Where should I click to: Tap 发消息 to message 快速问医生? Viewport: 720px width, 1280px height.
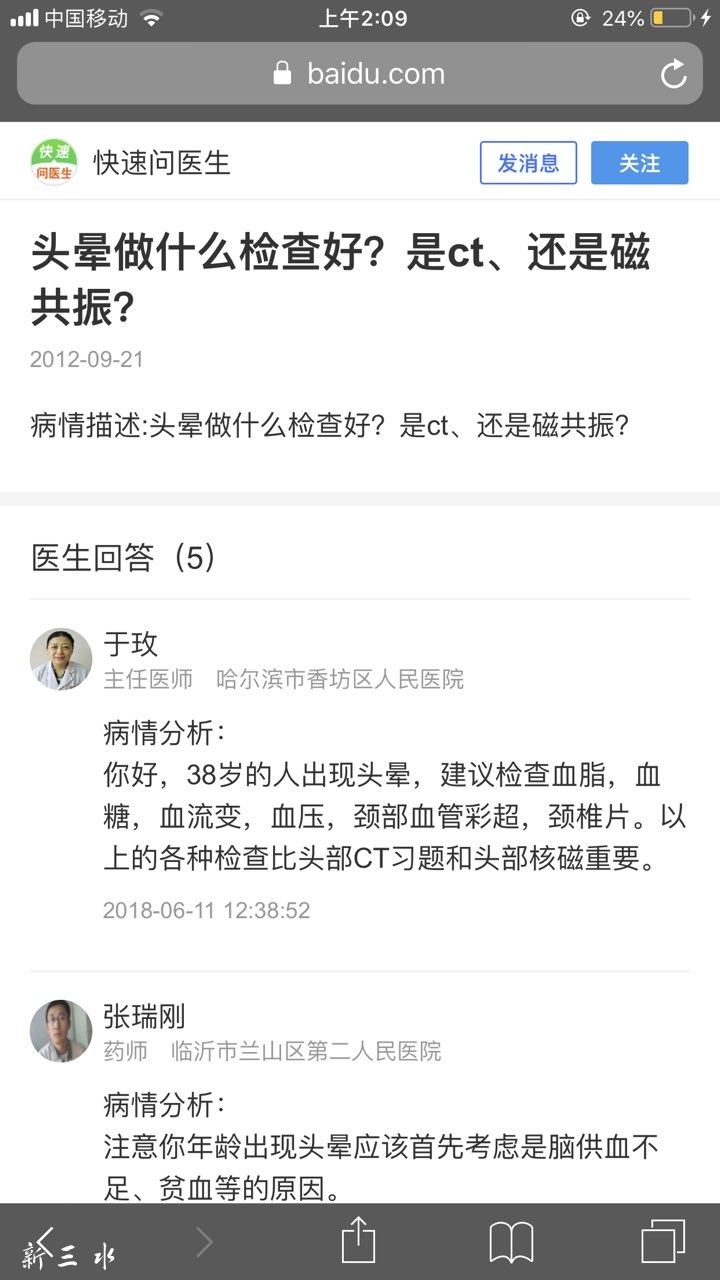click(528, 163)
